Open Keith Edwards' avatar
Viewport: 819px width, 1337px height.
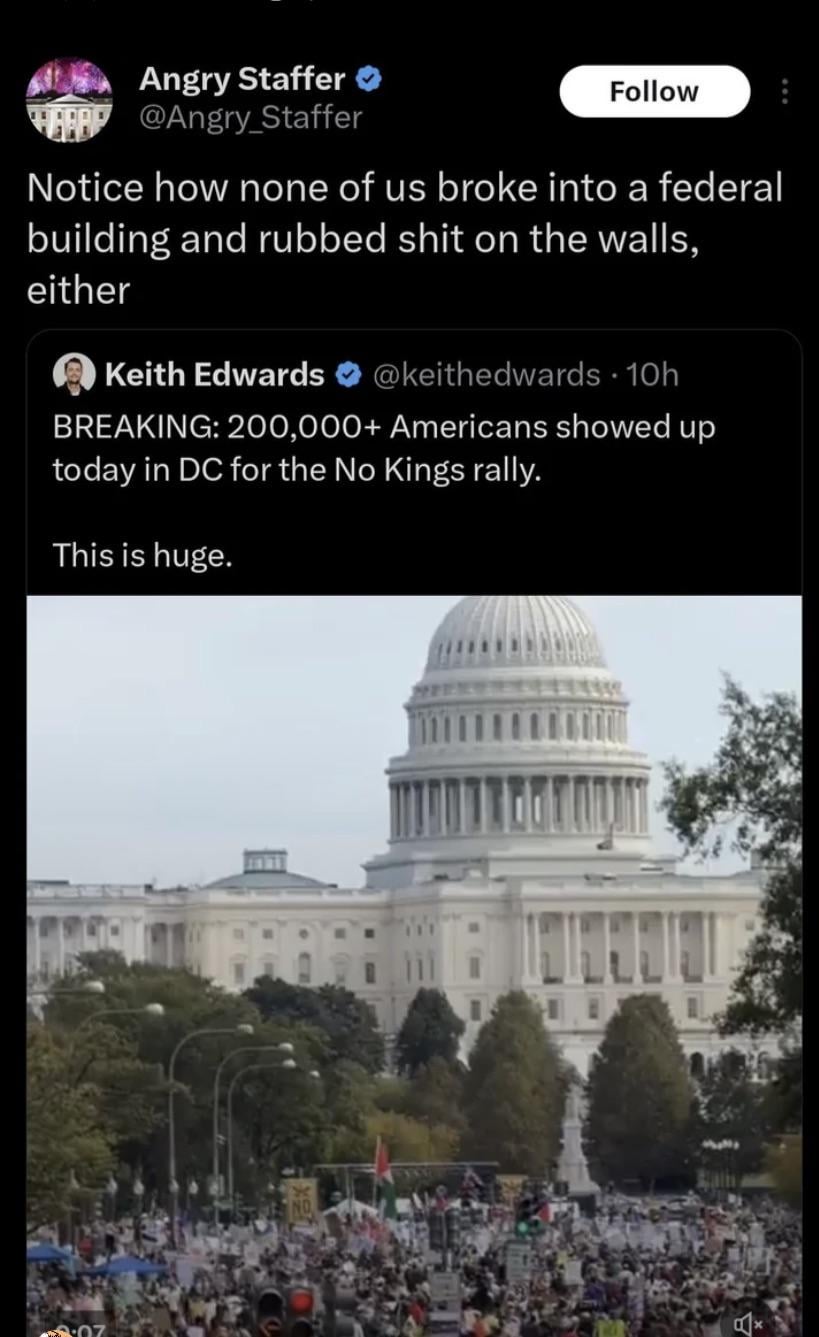[x=73, y=375]
